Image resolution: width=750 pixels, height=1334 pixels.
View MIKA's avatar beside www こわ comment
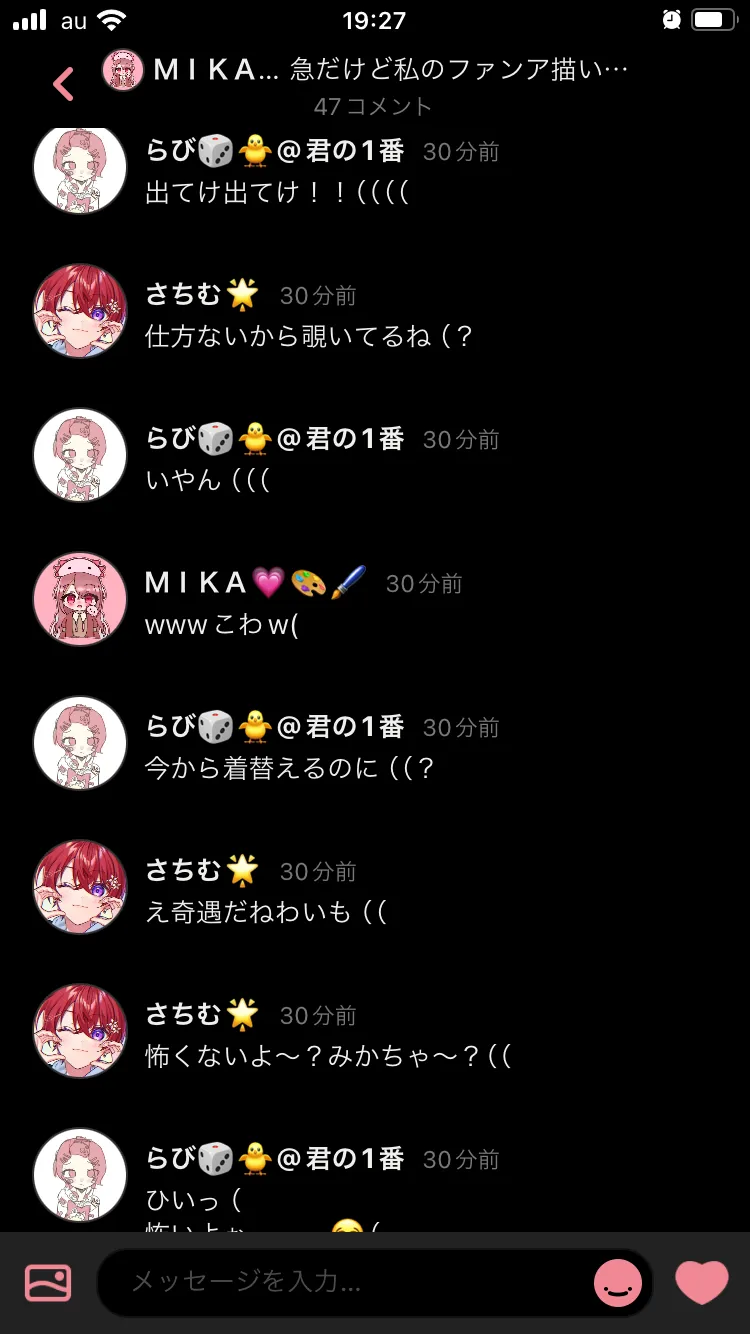[80, 599]
